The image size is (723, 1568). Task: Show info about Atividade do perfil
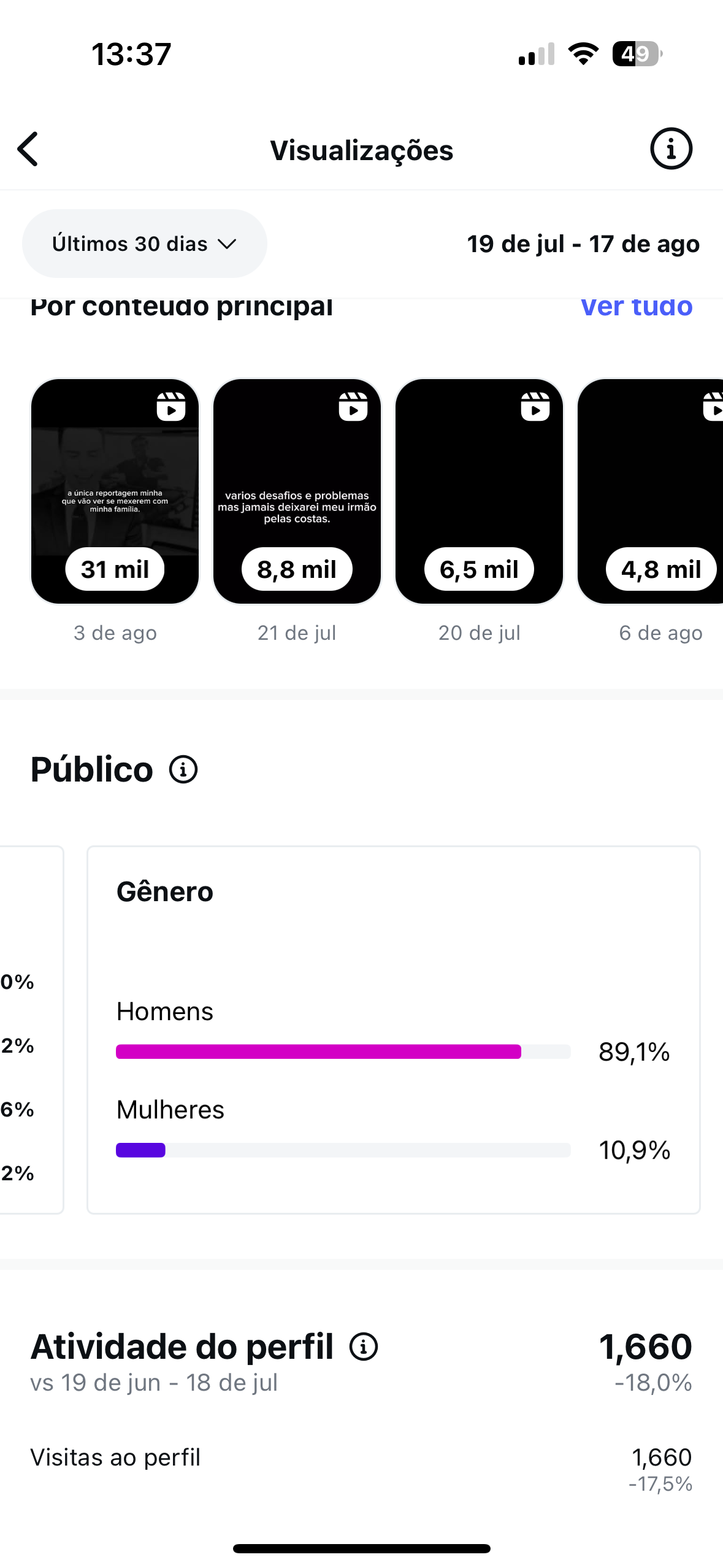[364, 1347]
